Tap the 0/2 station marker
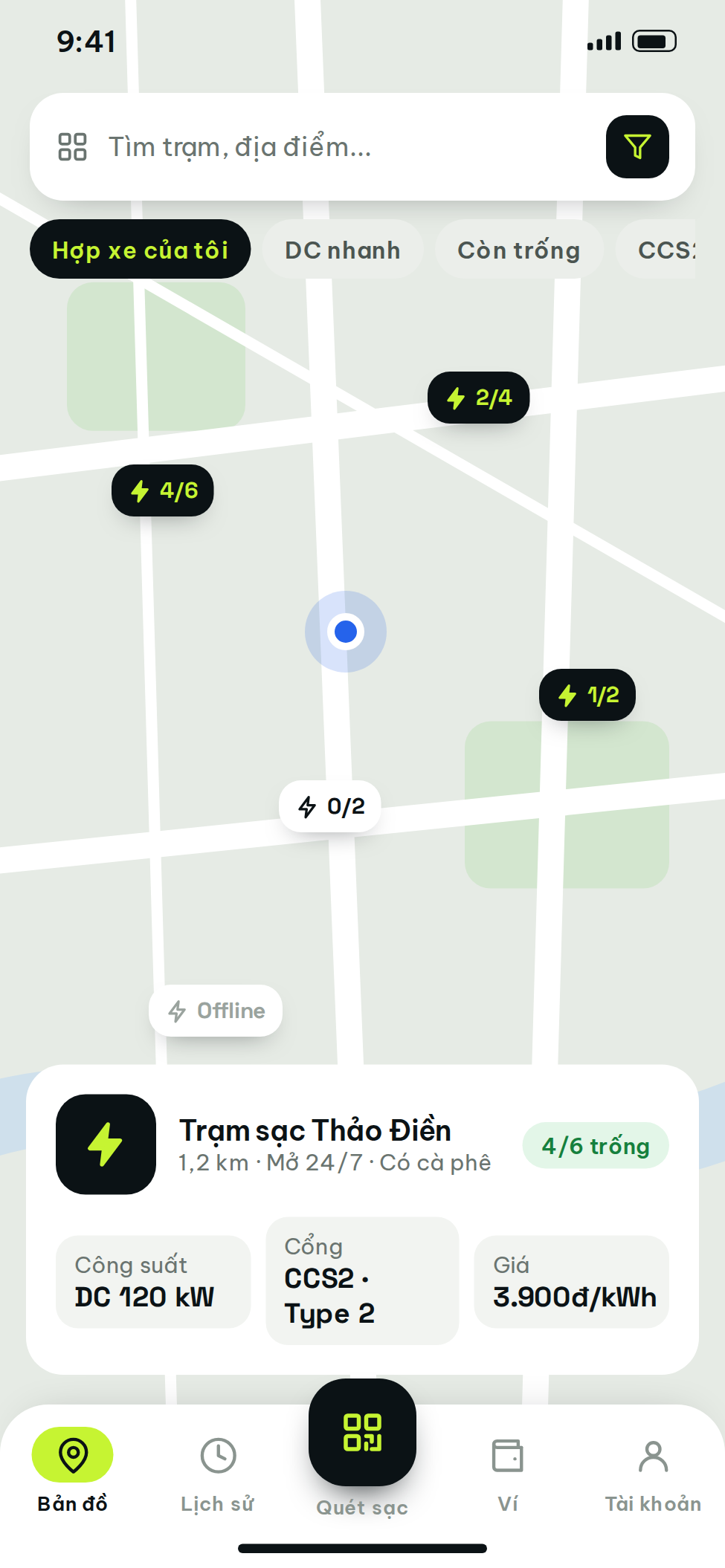Screen dimensions: 725x1568 click(329, 806)
